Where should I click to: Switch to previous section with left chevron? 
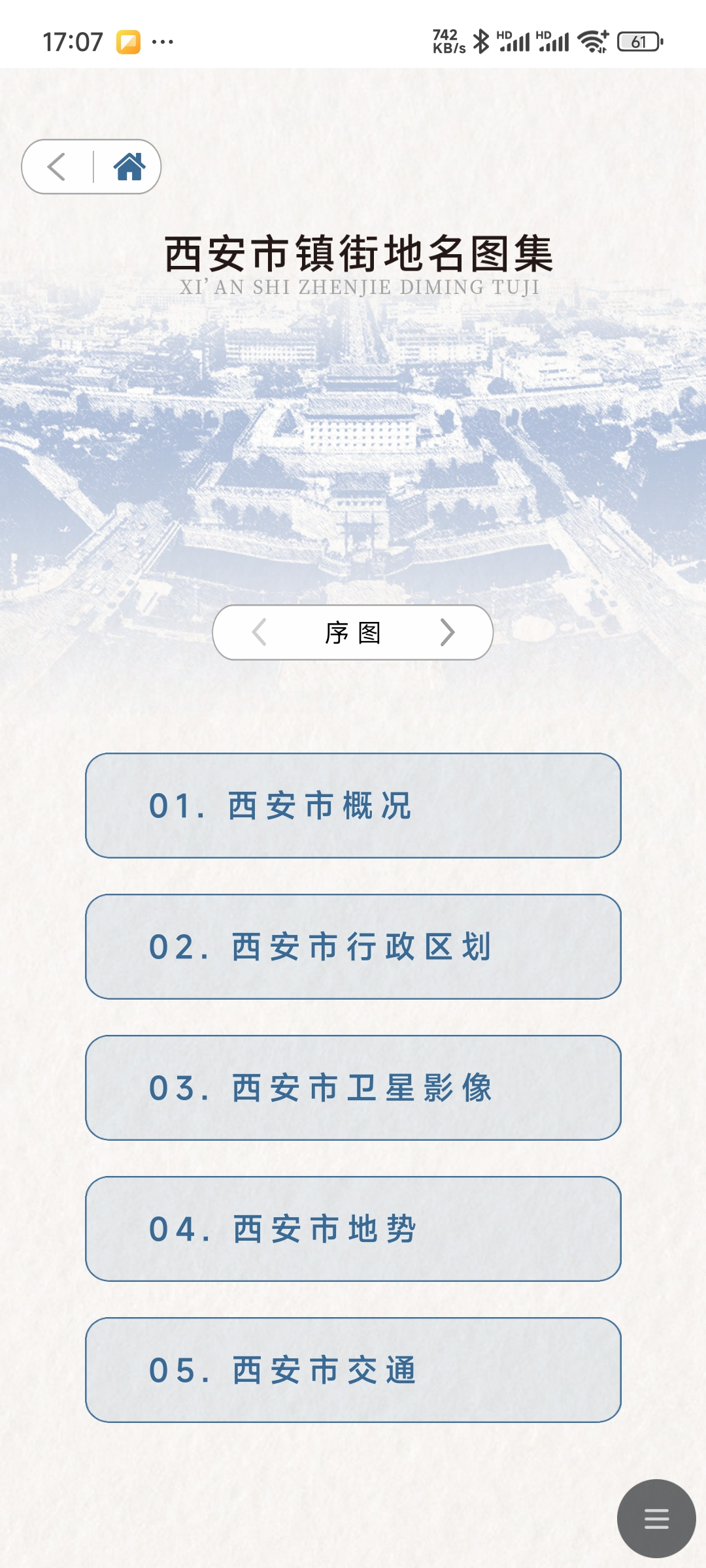click(260, 632)
